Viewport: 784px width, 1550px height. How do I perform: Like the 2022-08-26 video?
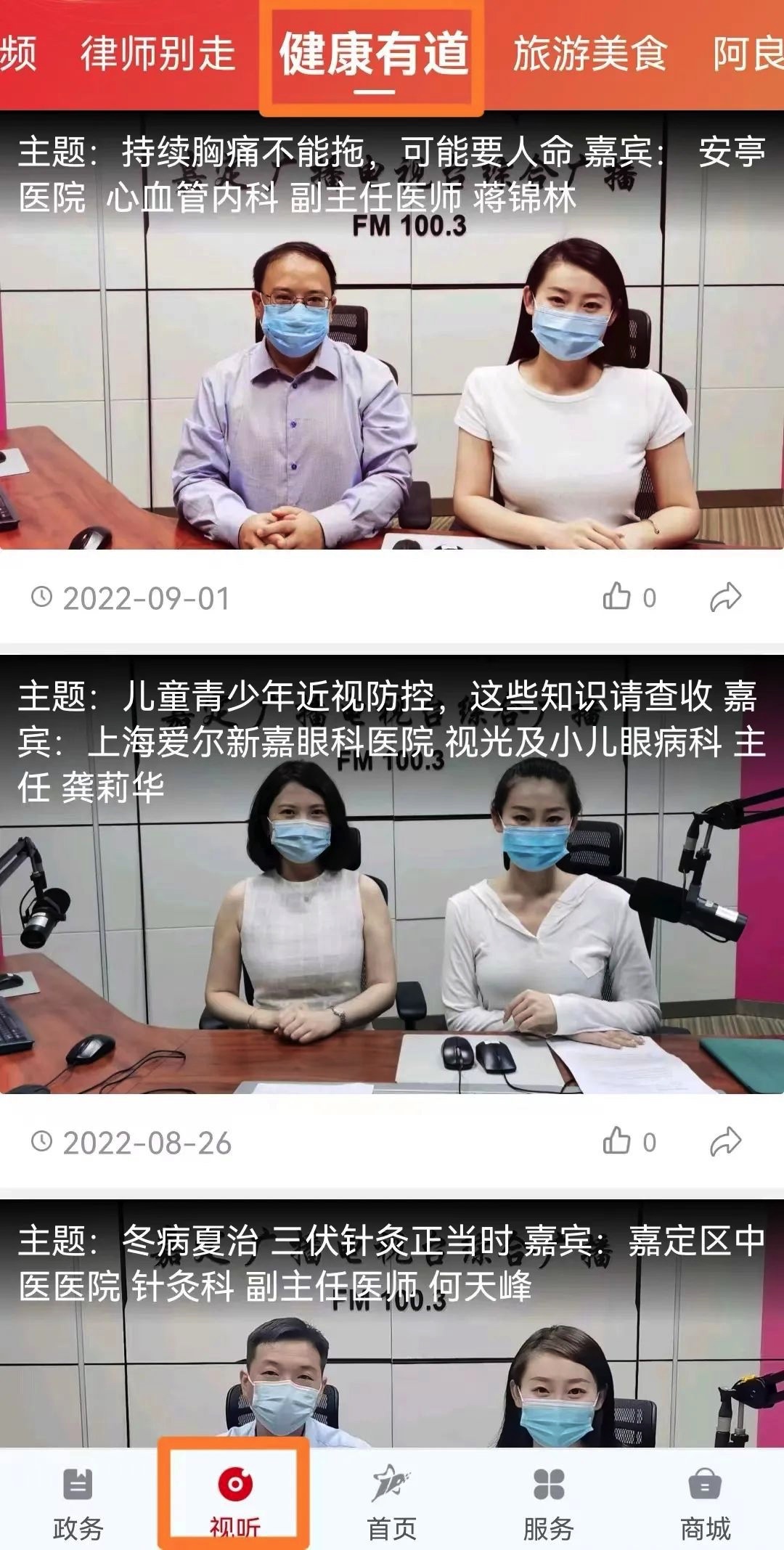[x=617, y=1141]
